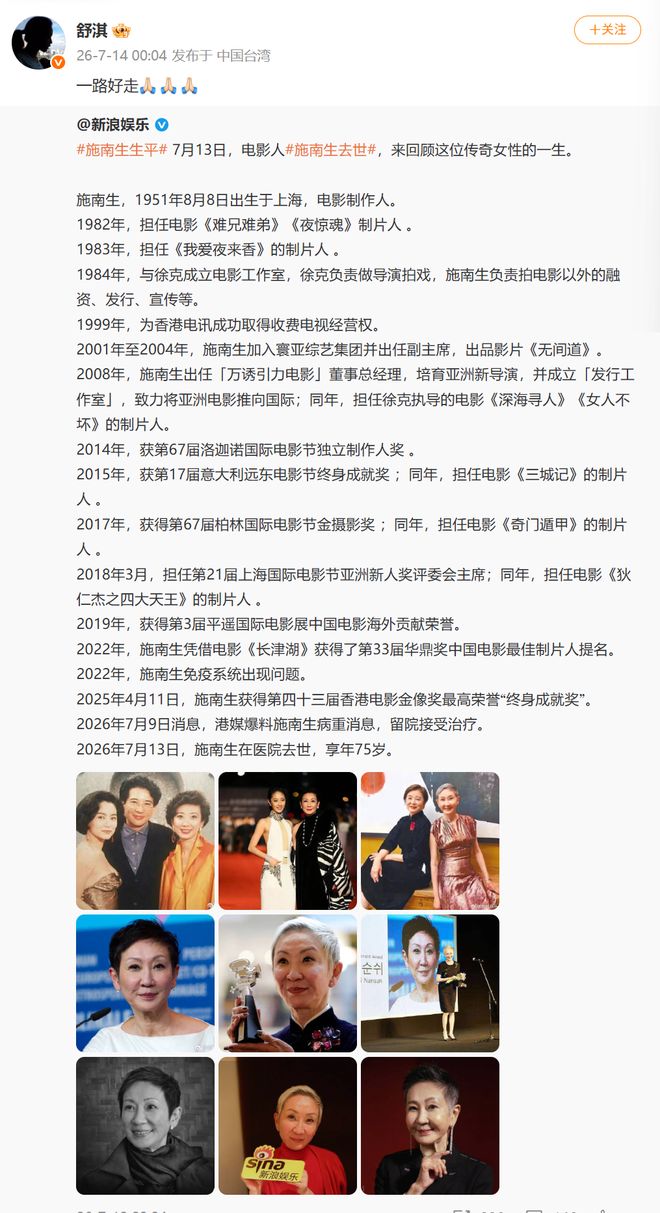This screenshot has width=660, height=1213.
Task: Open the photo of woman holding a trophy
Action: point(288,983)
